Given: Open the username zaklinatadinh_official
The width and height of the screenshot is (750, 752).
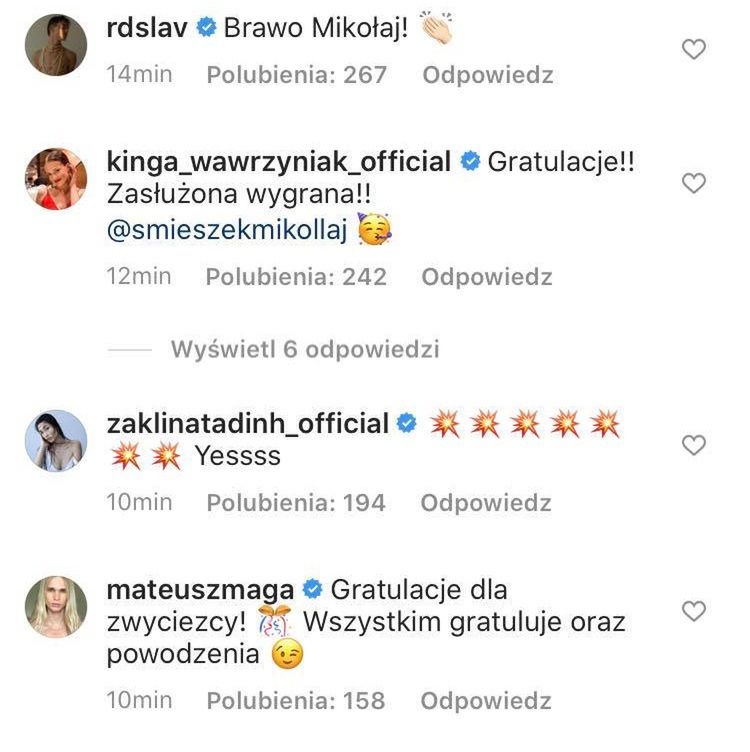Looking at the screenshot, I should pos(247,424).
